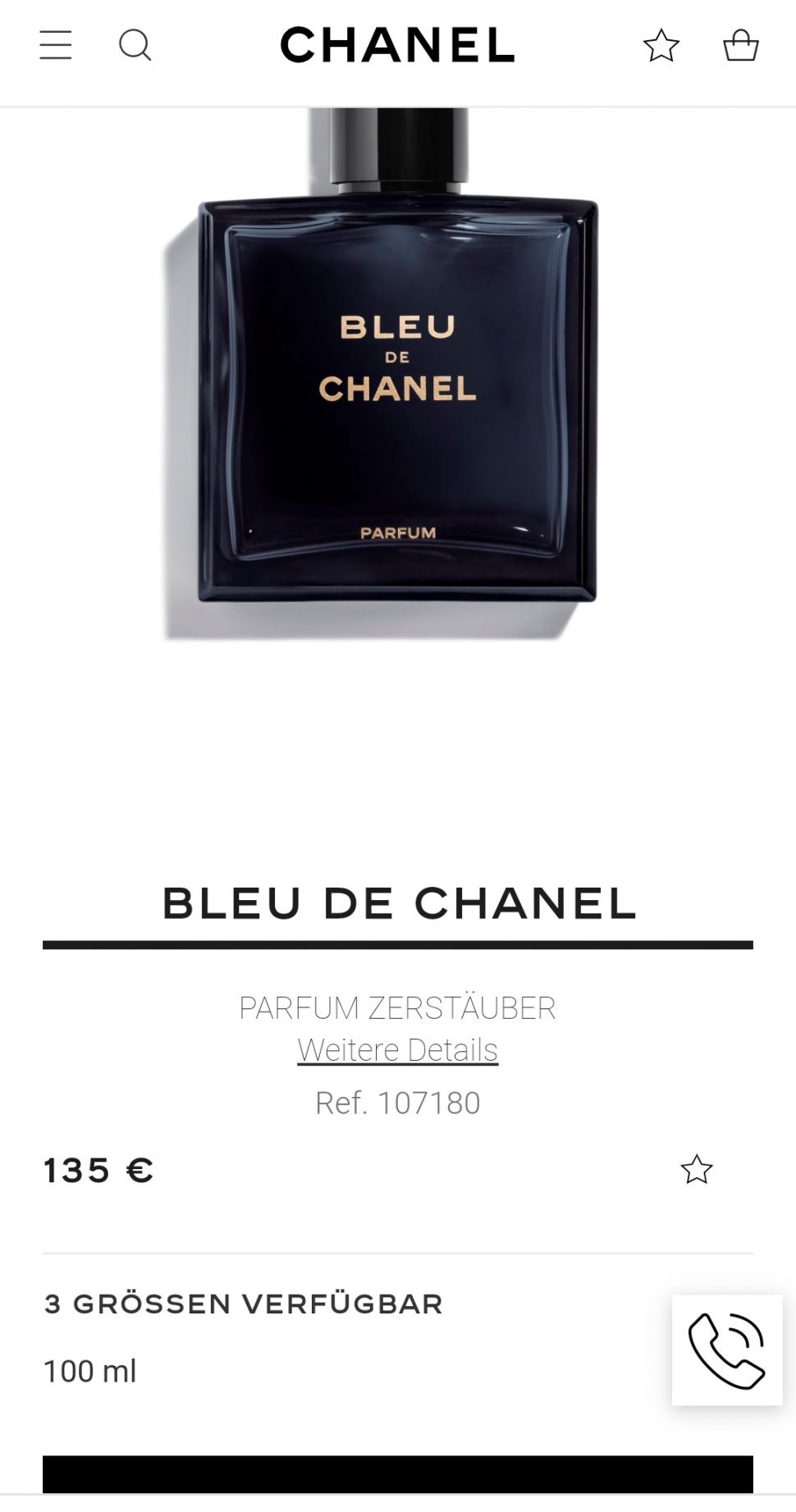Open the hamburger menu

pyautogui.click(x=56, y=45)
